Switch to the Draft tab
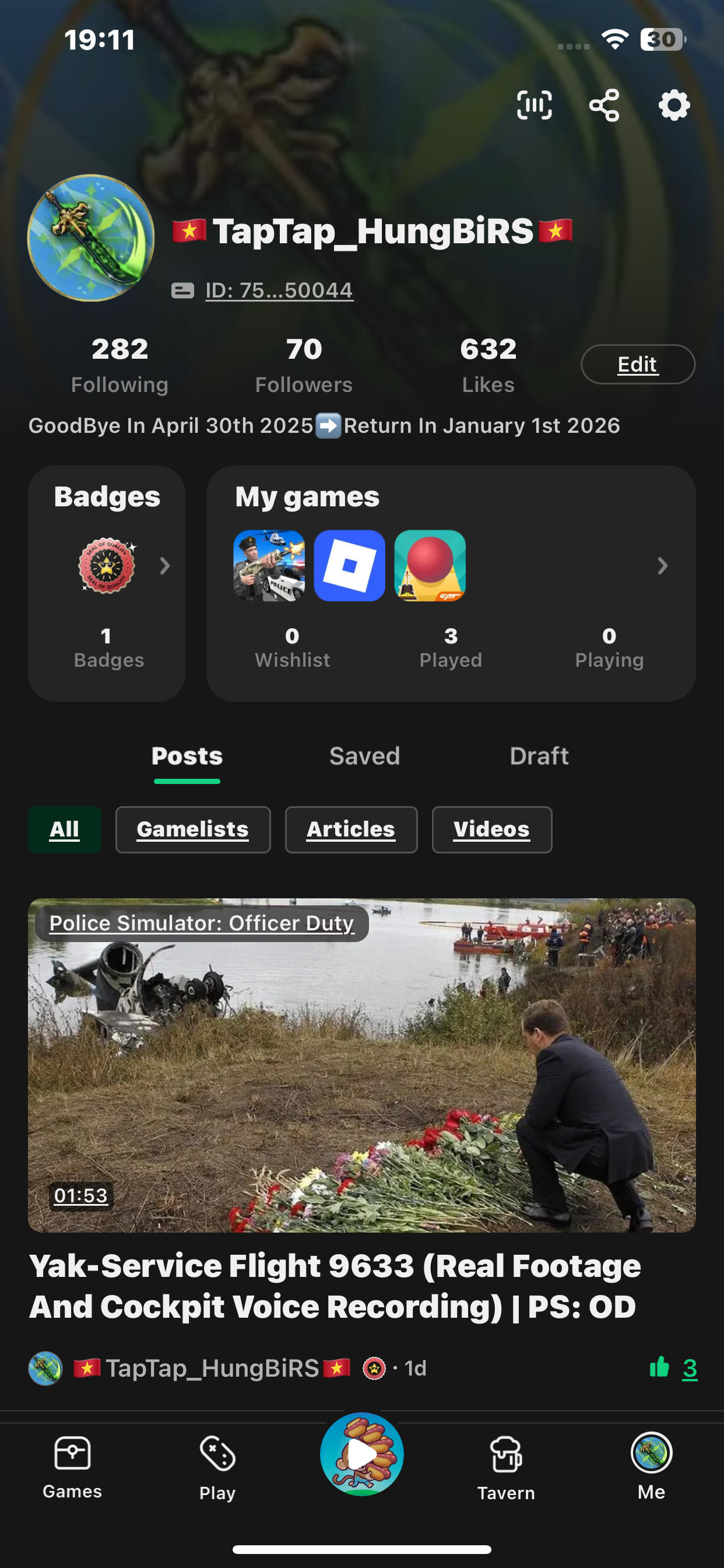 click(539, 756)
